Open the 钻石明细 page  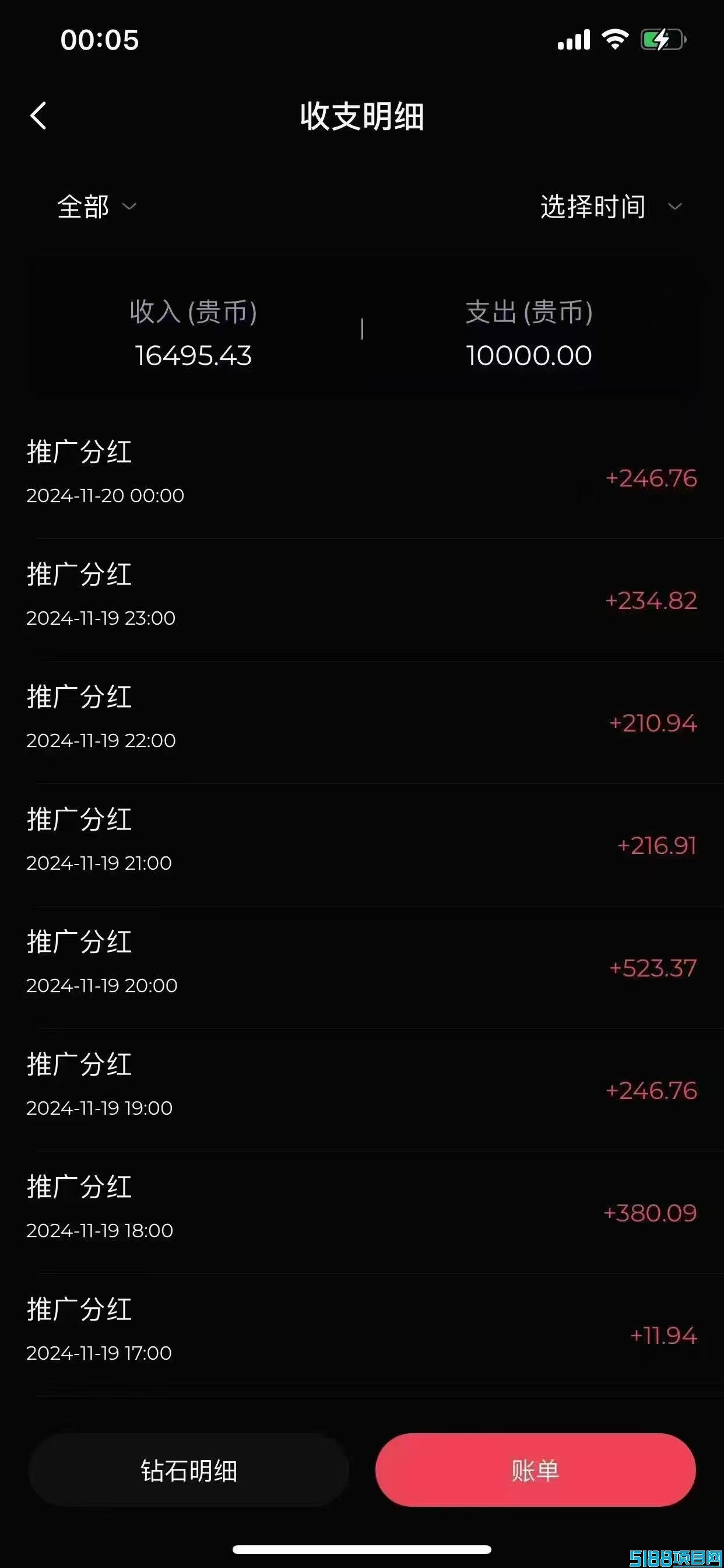click(189, 1470)
